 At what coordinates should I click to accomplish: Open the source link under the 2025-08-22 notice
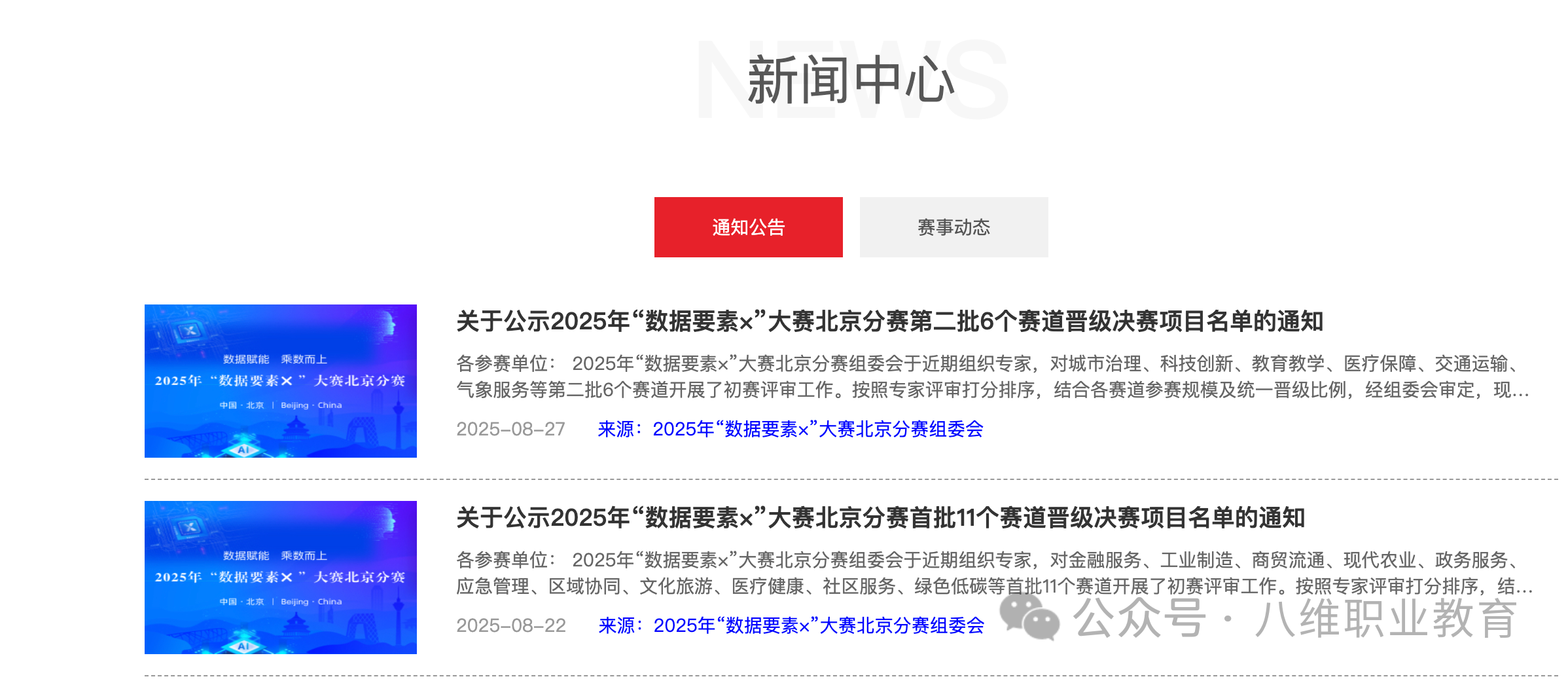pos(791,625)
